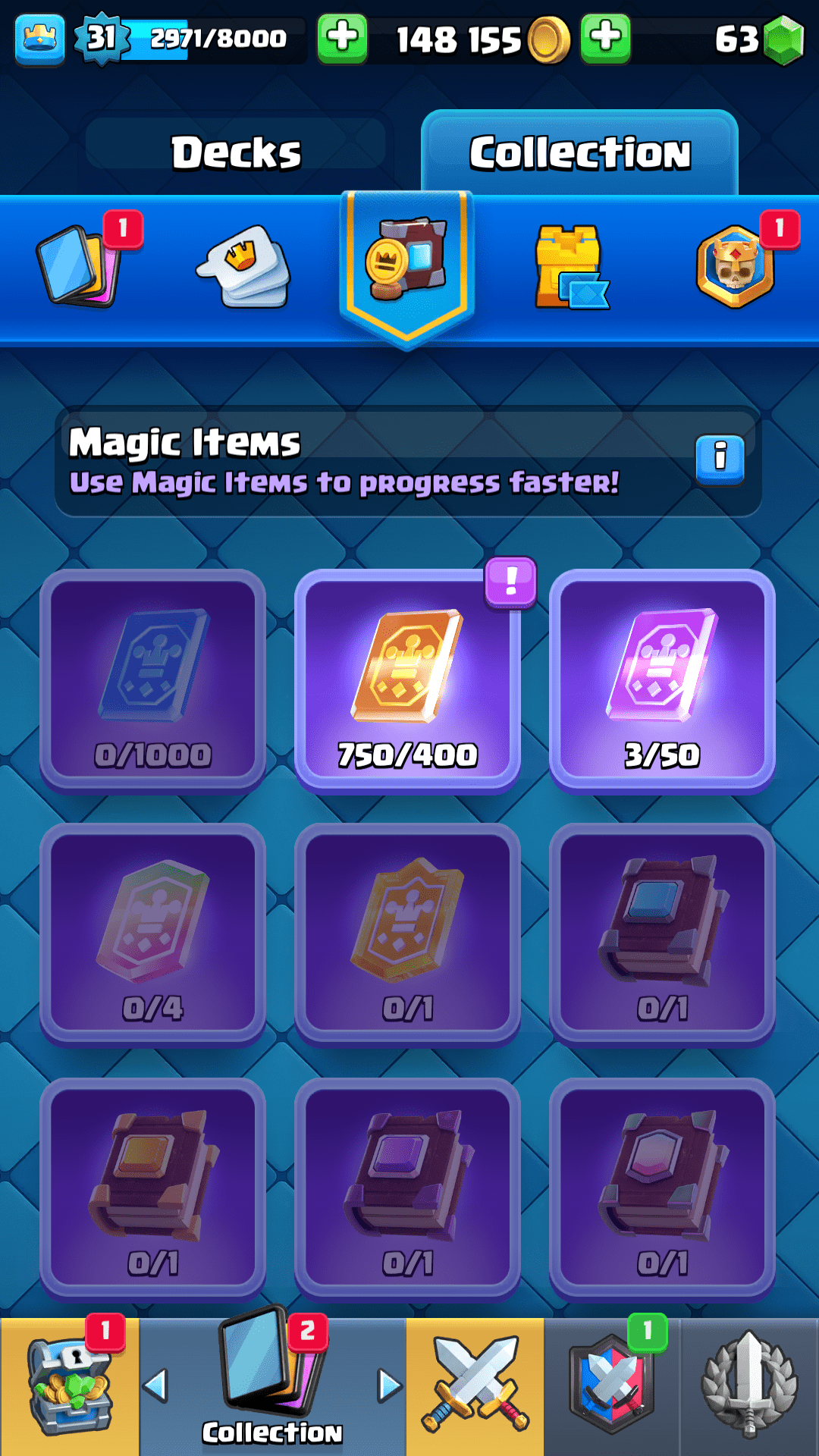Select the rare wild card showing 750/400
The image size is (819, 1456).
point(407,679)
